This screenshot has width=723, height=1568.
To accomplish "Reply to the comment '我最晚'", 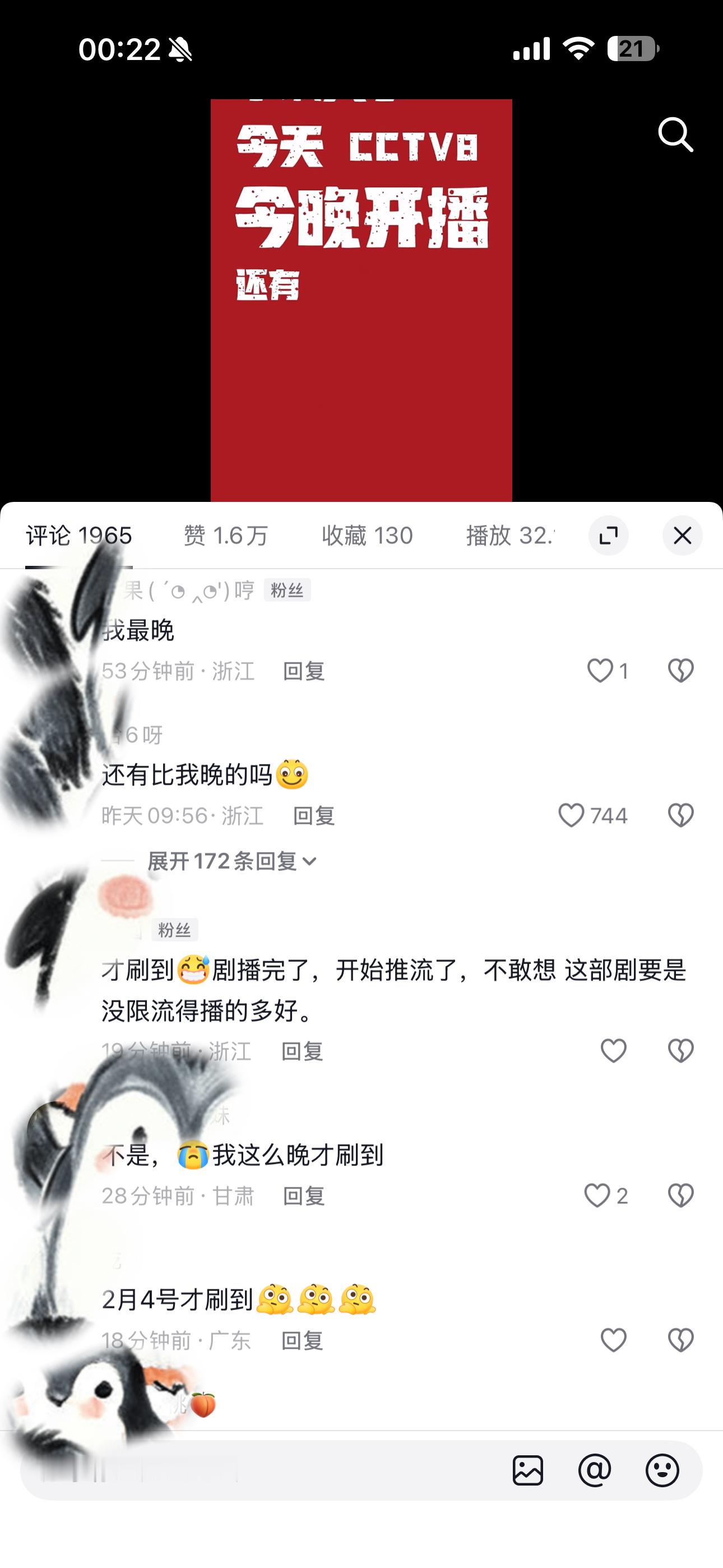I will click(x=305, y=672).
